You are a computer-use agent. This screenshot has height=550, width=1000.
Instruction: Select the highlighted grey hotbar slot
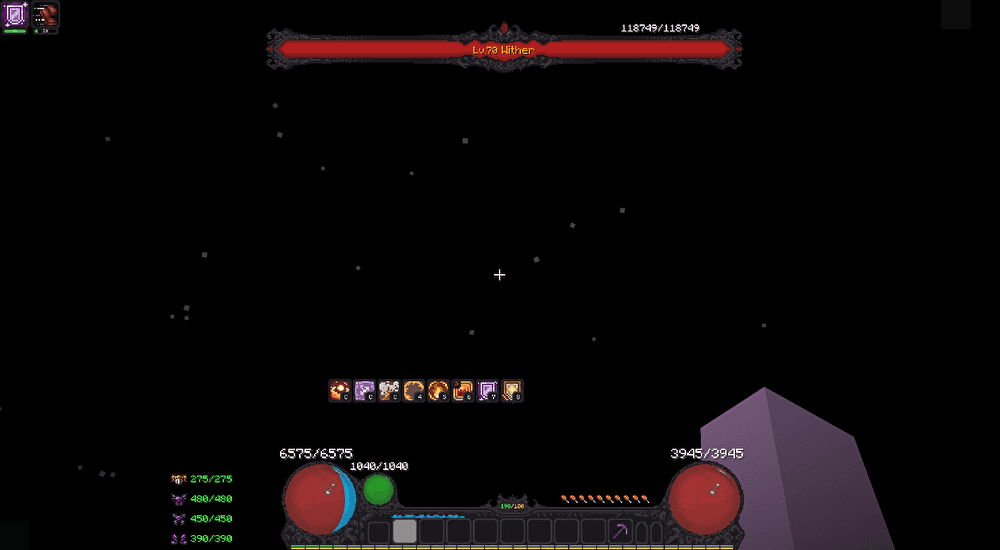pos(404,531)
